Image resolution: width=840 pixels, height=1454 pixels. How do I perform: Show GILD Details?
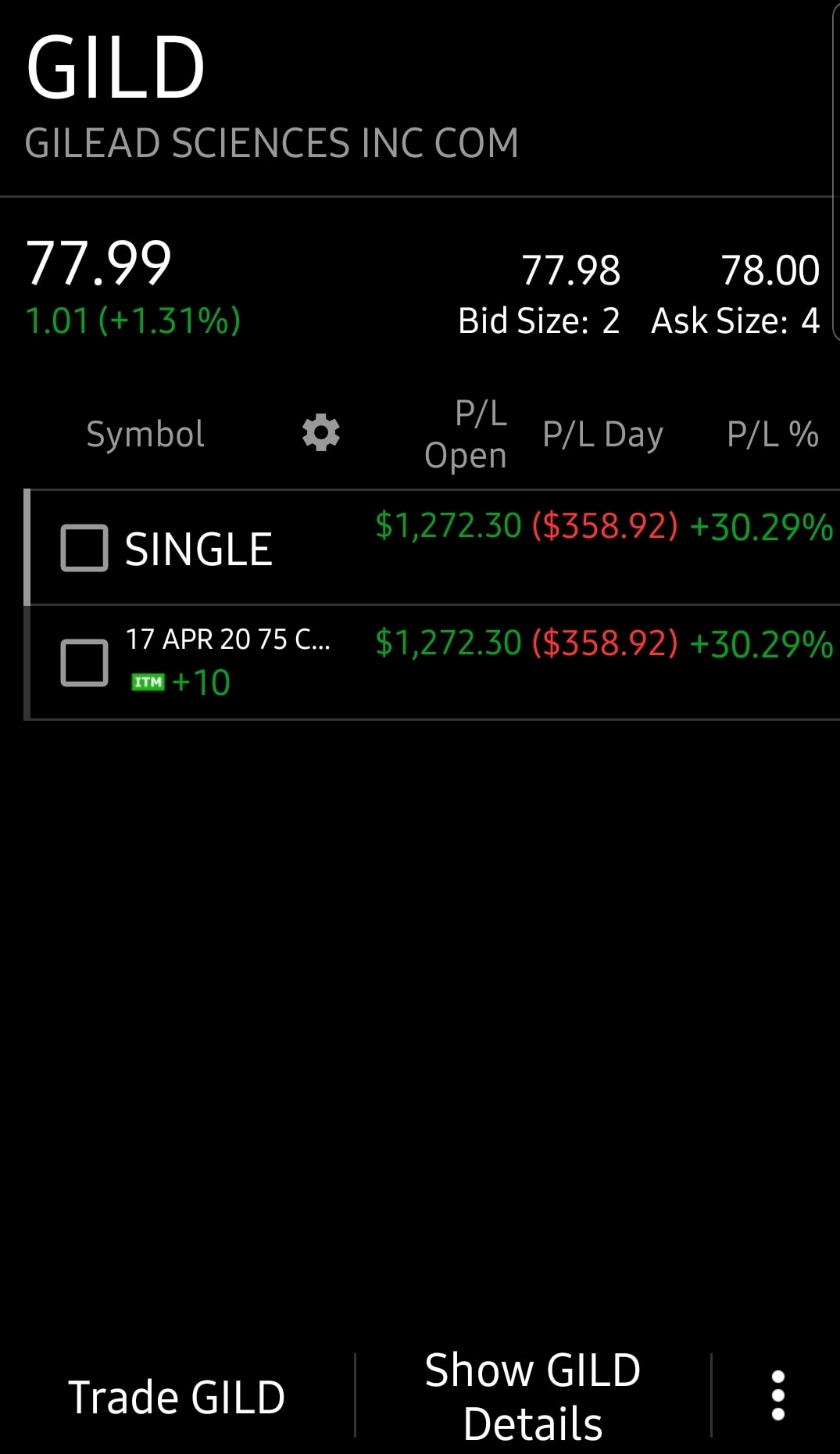533,1397
